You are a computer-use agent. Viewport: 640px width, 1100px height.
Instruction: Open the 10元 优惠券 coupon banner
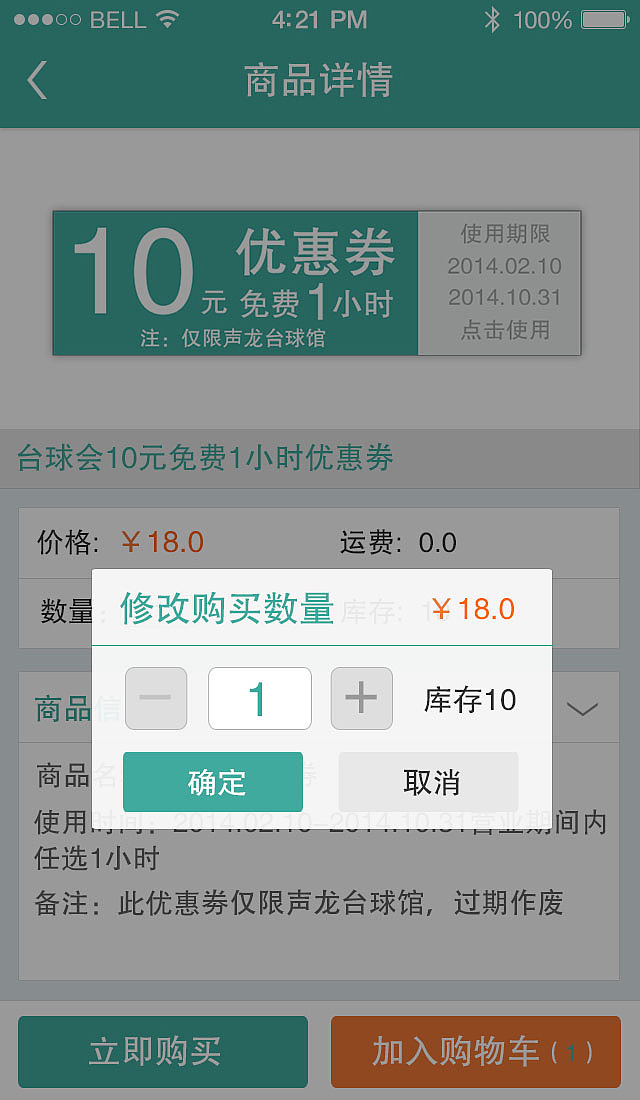316,283
